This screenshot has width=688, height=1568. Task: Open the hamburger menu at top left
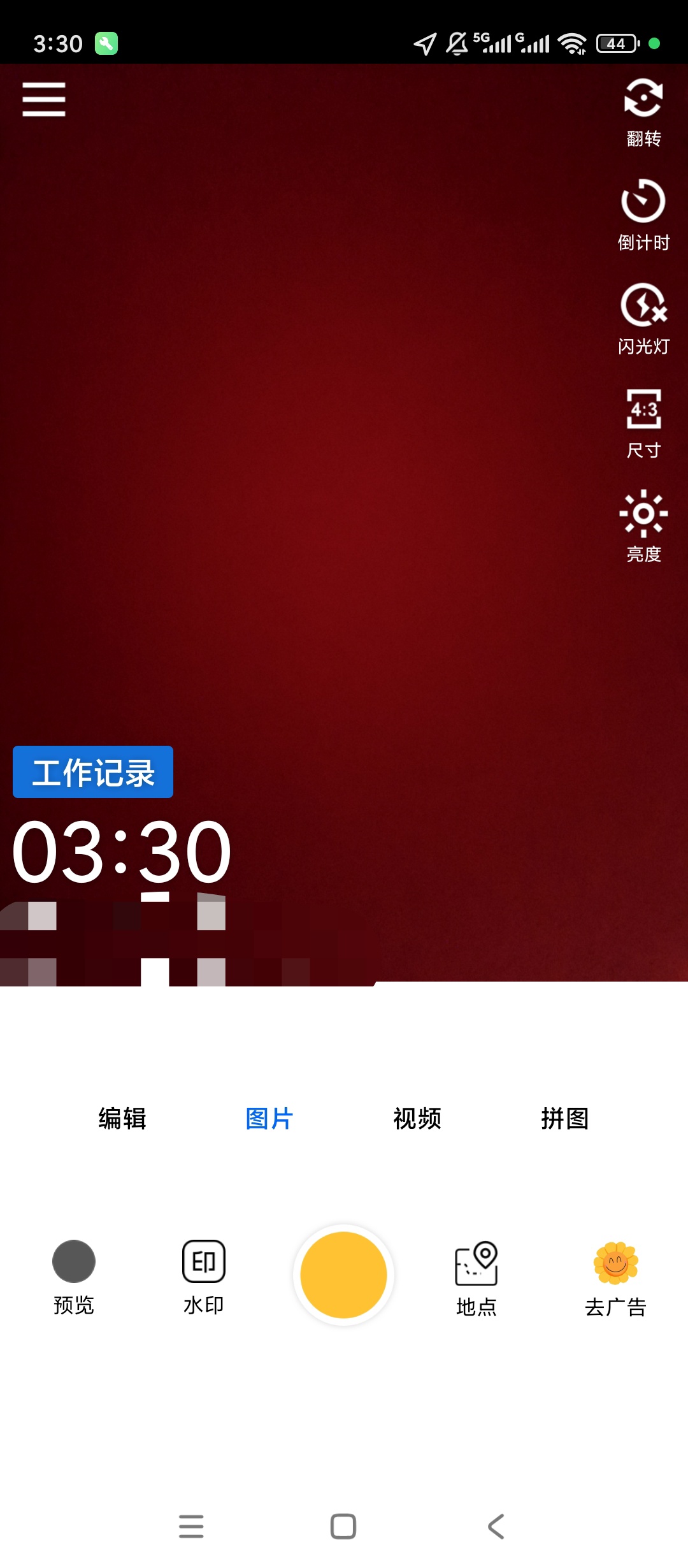[43, 99]
